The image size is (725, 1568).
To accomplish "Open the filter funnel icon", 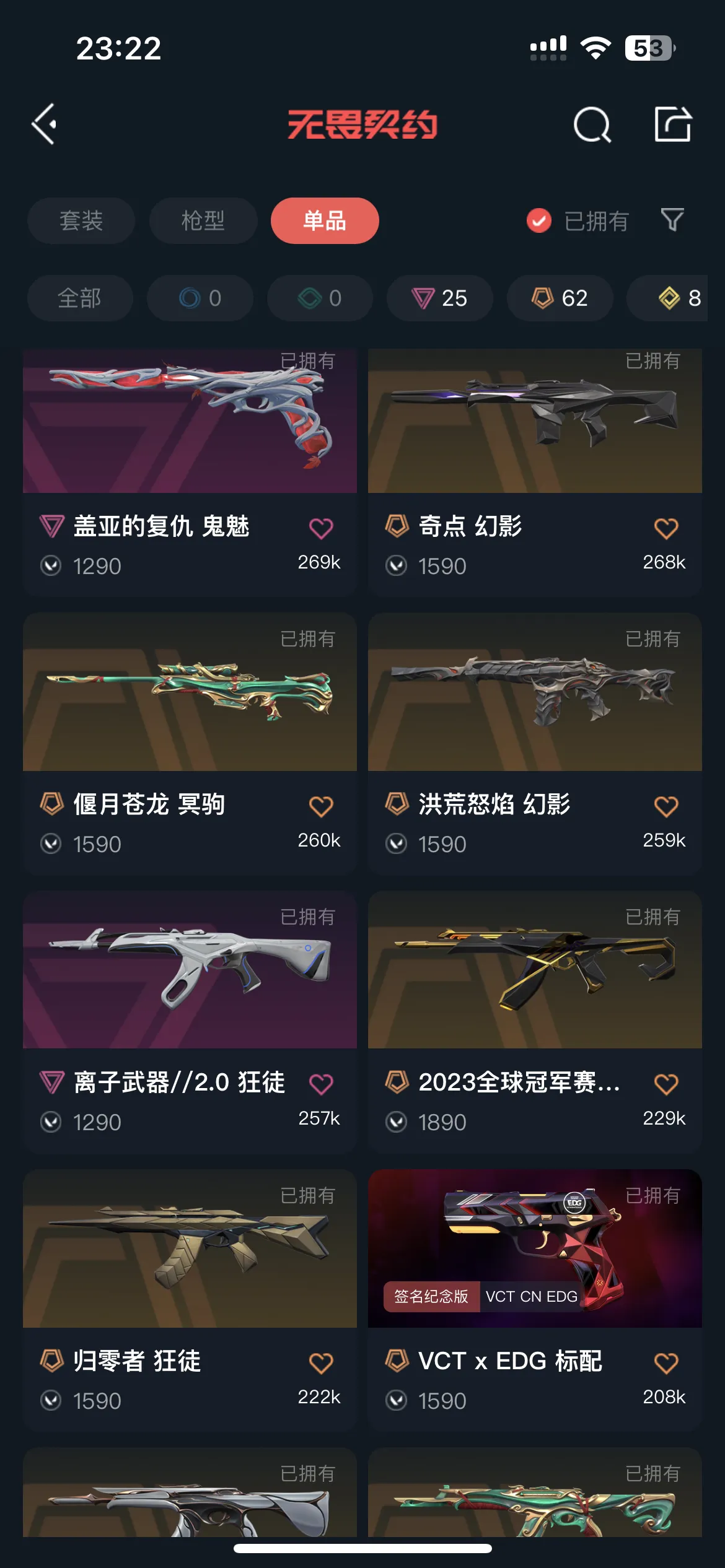I will 672,220.
